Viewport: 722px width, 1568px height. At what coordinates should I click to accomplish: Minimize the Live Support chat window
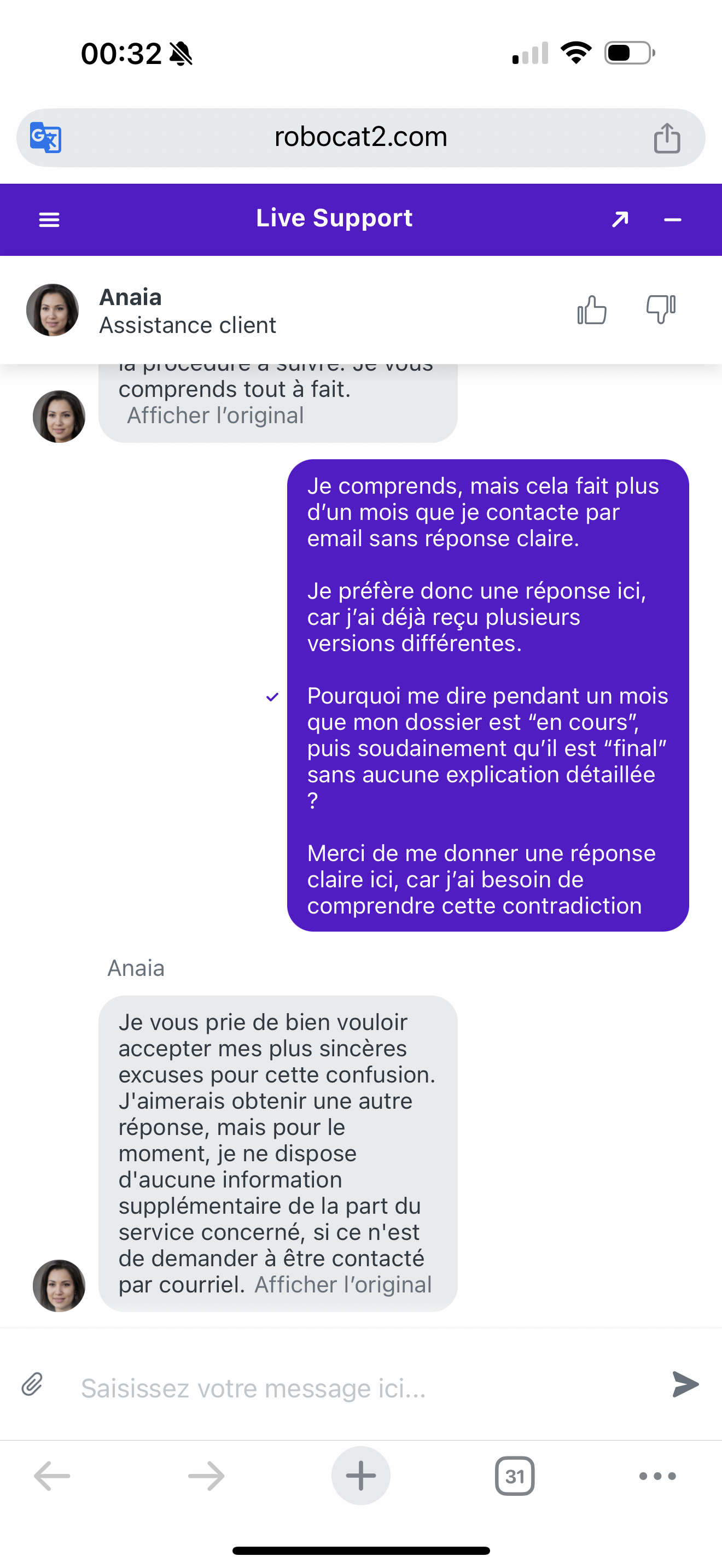(x=672, y=220)
